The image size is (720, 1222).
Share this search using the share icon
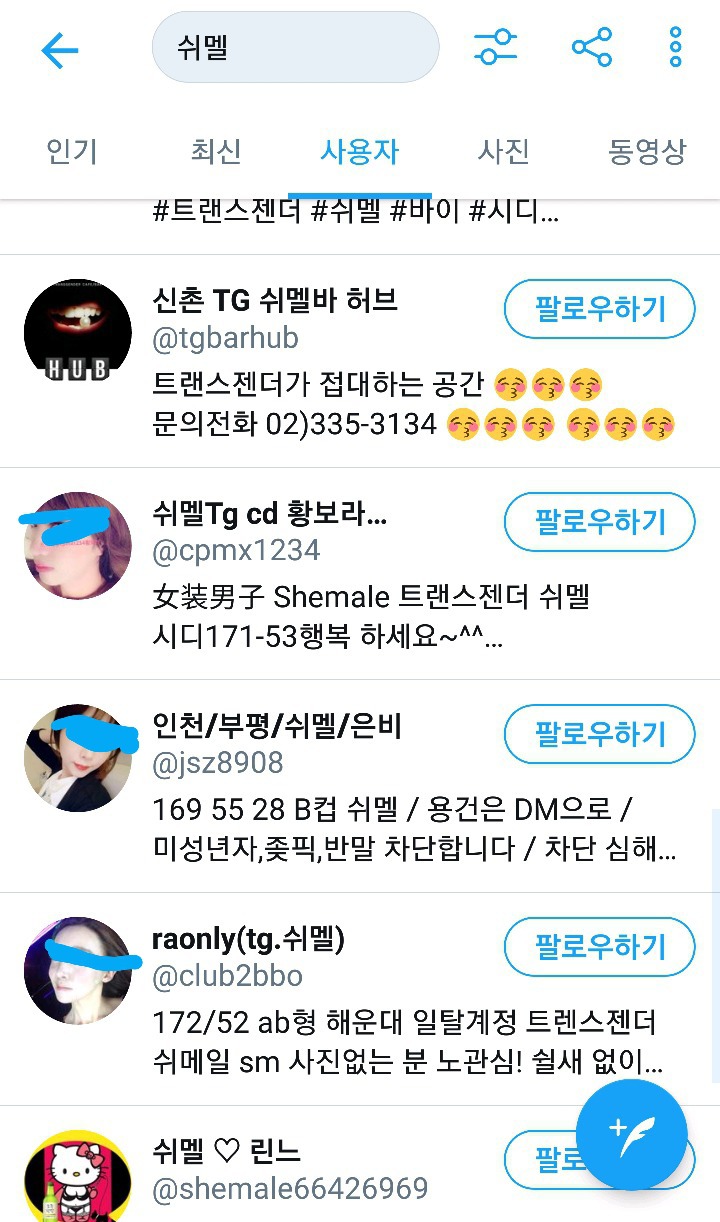coord(591,47)
